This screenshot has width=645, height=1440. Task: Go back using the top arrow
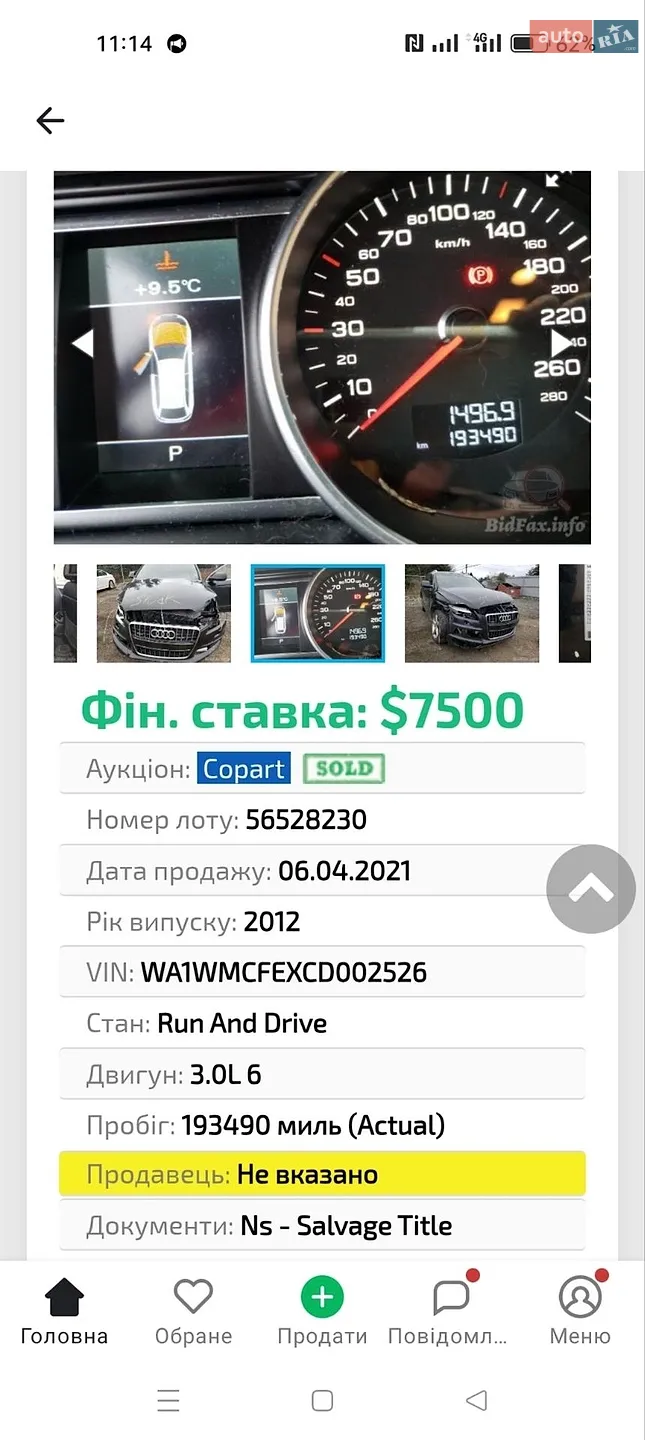tap(50, 121)
